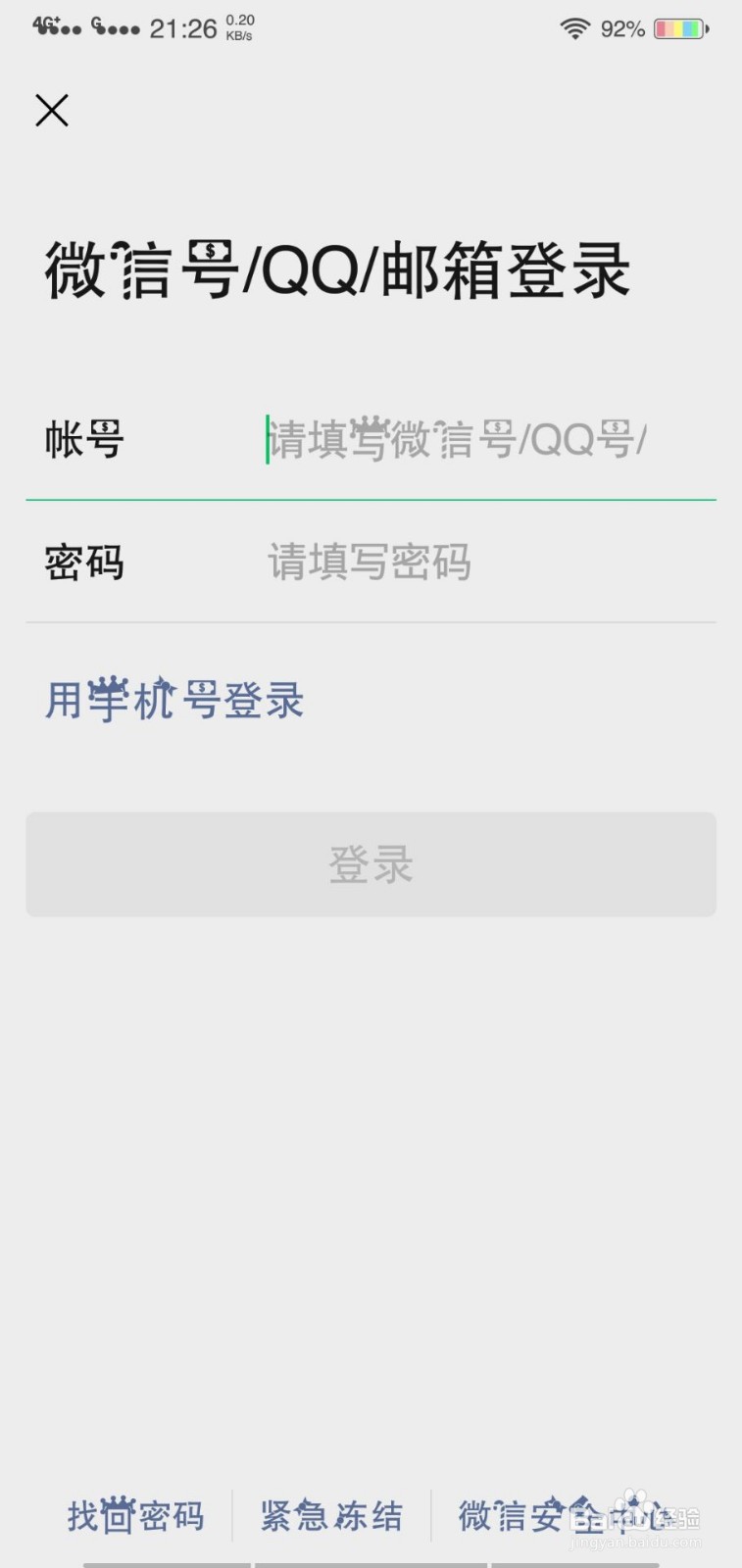Tap the partially visible bar at screen bottom
This screenshot has width=742, height=1568.
click(371, 1562)
